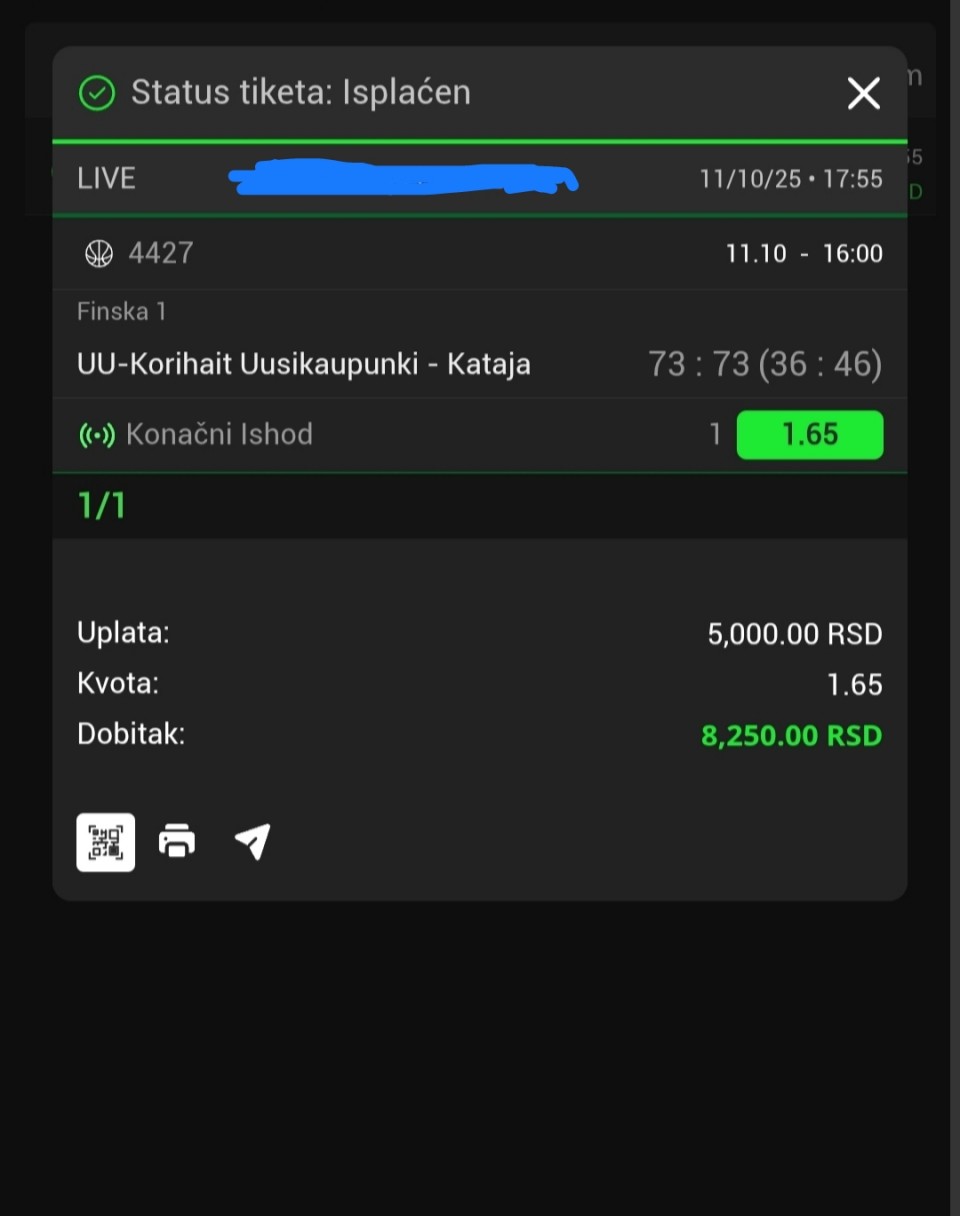Image resolution: width=960 pixels, height=1216 pixels.
Task: Close the ticket status dialog
Action: coord(863,93)
